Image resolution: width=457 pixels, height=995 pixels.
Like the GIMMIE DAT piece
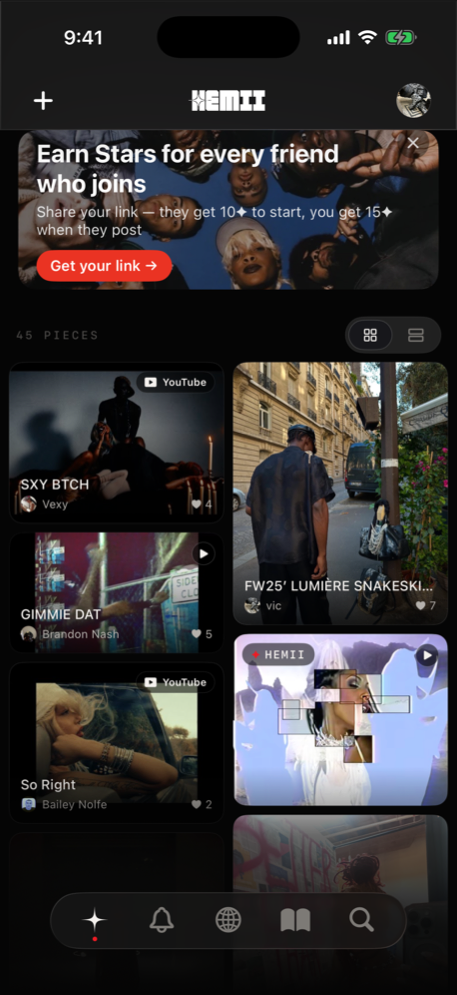(x=202, y=633)
